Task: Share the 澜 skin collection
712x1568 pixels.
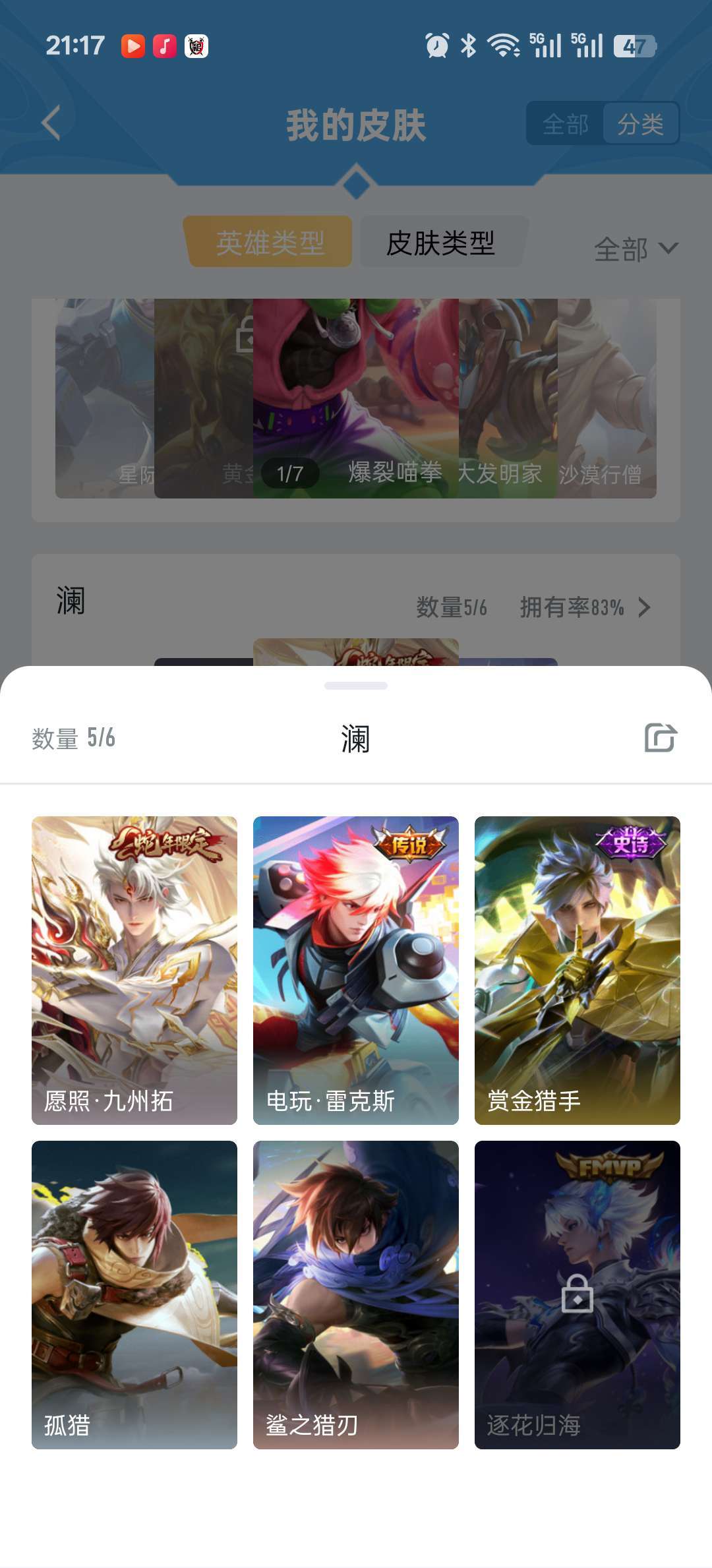Action: click(661, 738)
